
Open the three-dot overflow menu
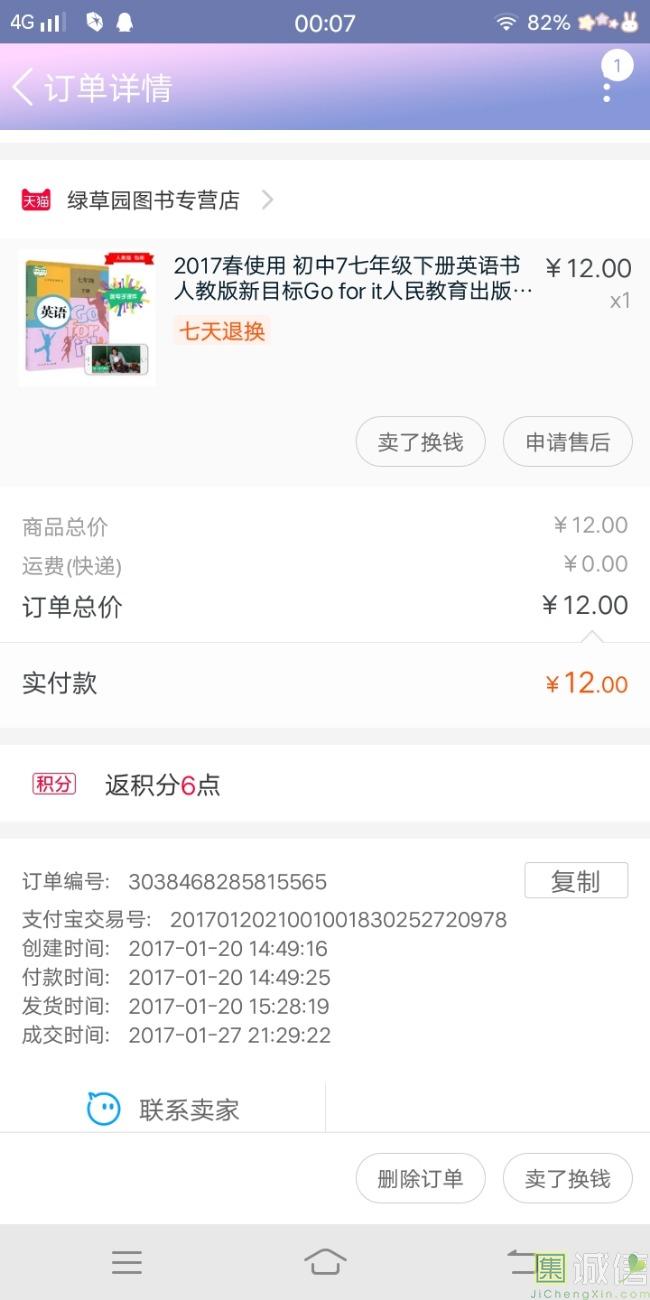point(607,88)
